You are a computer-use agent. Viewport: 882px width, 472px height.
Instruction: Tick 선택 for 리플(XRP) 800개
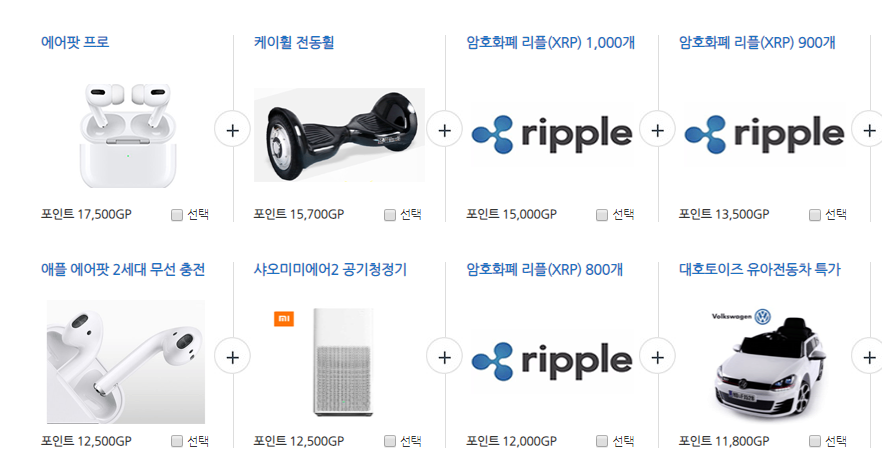[602, 441]
